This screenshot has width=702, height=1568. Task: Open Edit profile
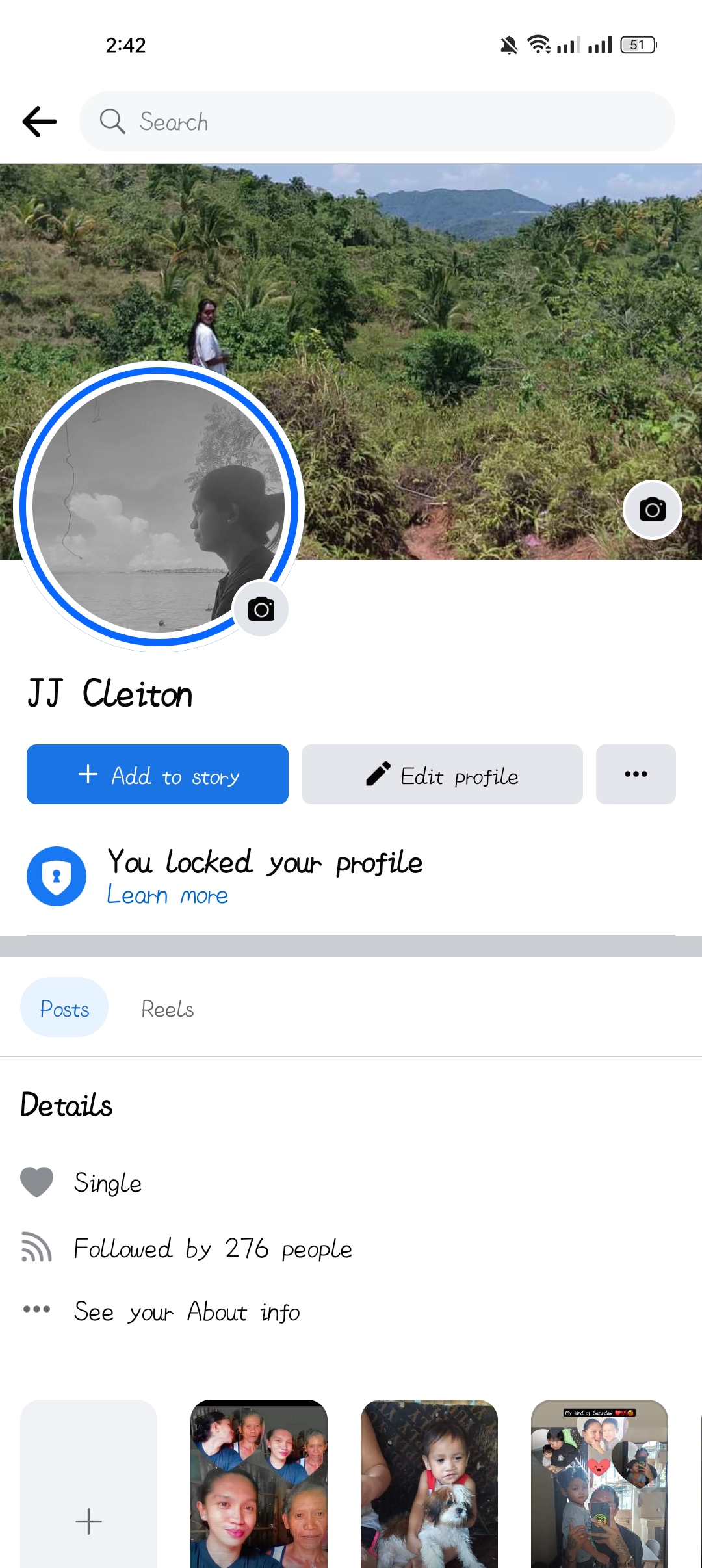[x=442, y=774]
